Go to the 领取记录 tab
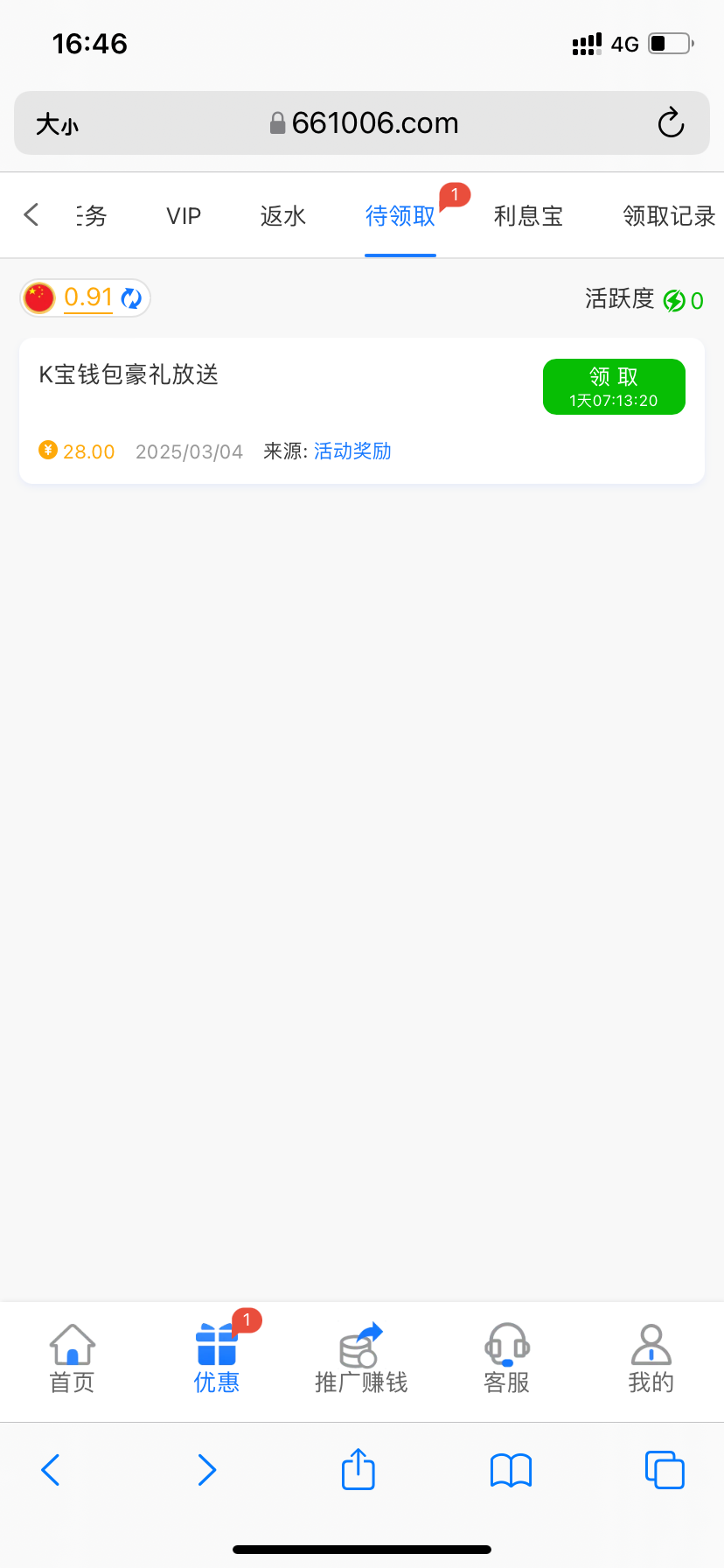The height and width of the screenshot is (1568, 724). tap(669, 216)
